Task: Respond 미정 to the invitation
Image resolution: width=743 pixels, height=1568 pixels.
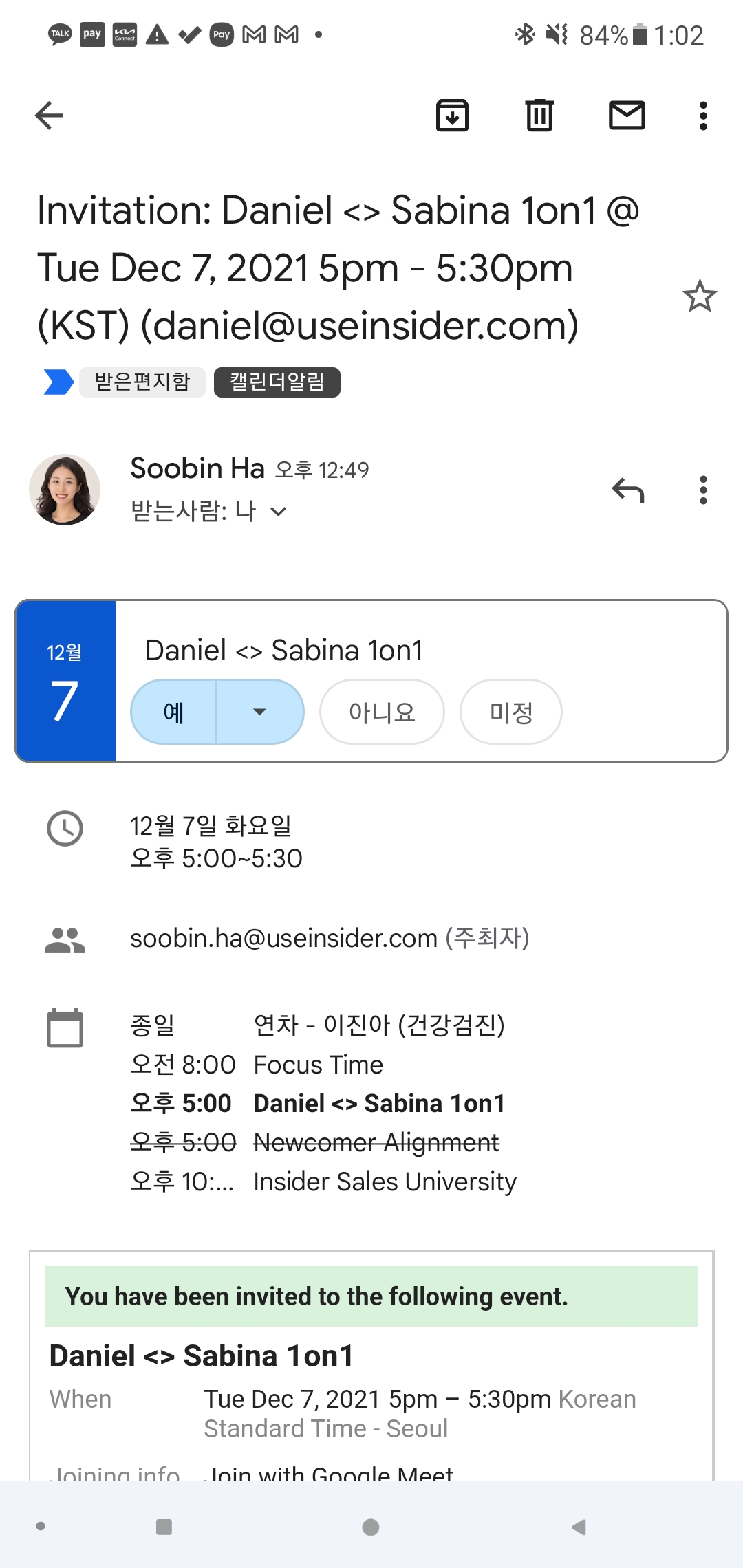Action: coord(510,712)
